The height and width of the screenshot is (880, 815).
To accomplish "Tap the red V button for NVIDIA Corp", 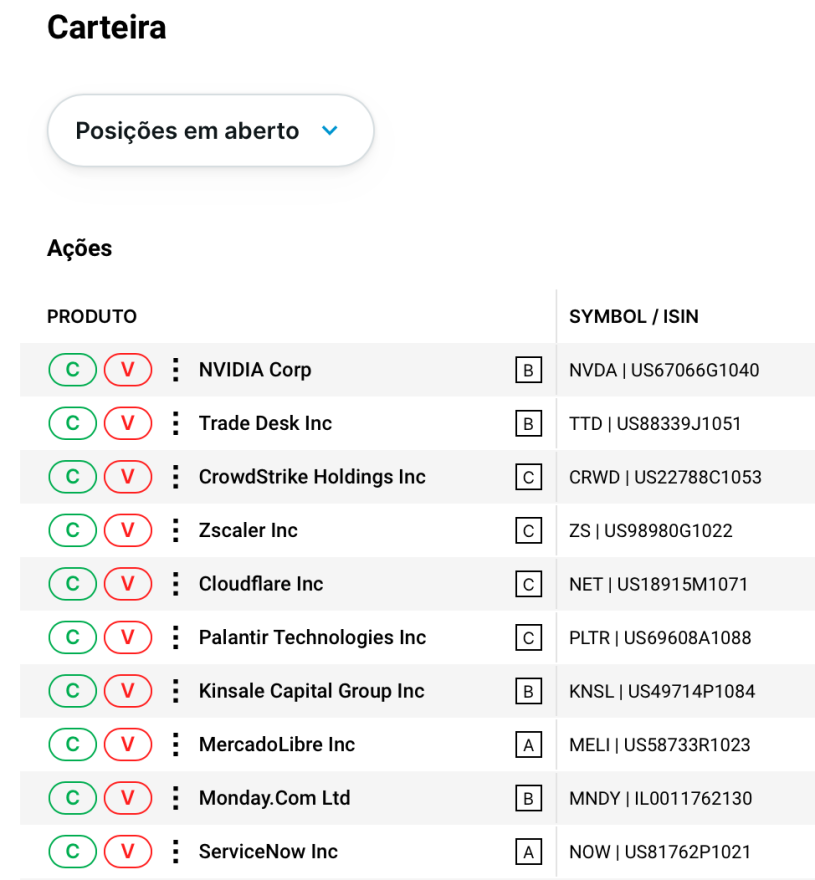I will point(127,370).
